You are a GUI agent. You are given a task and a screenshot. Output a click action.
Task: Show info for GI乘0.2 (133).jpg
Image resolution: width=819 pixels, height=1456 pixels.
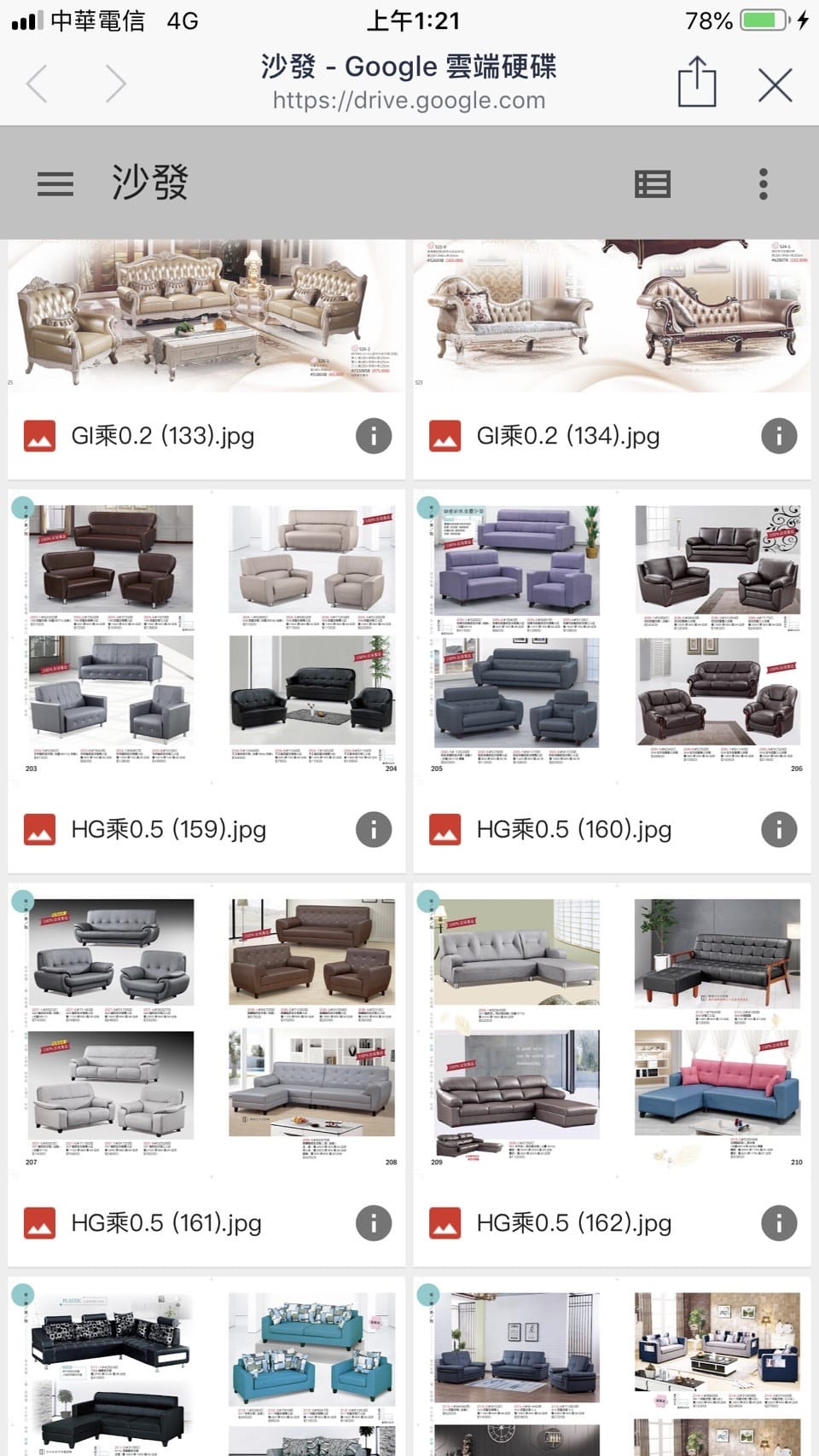374,436
